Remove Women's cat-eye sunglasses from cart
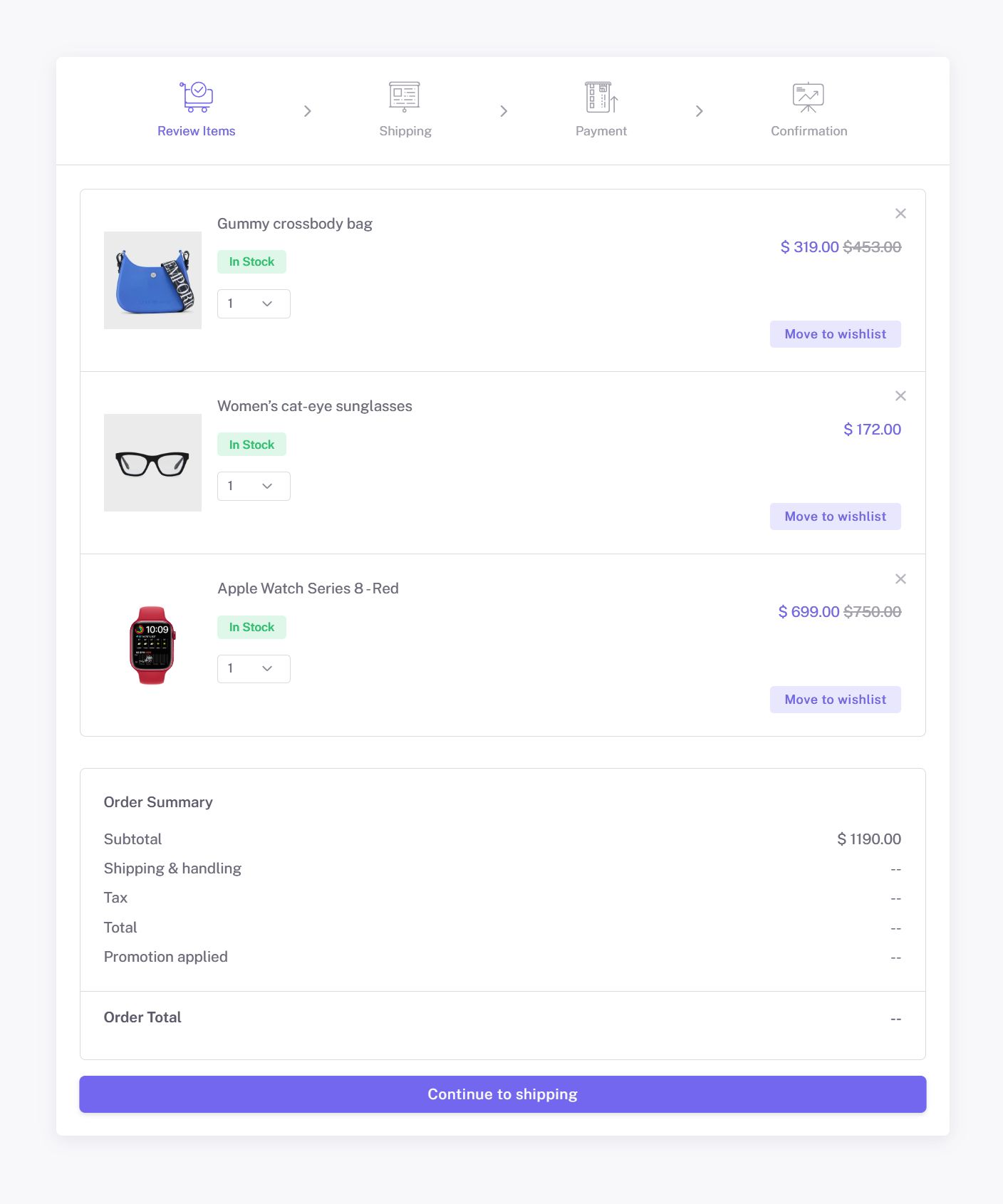 [900, 396]
